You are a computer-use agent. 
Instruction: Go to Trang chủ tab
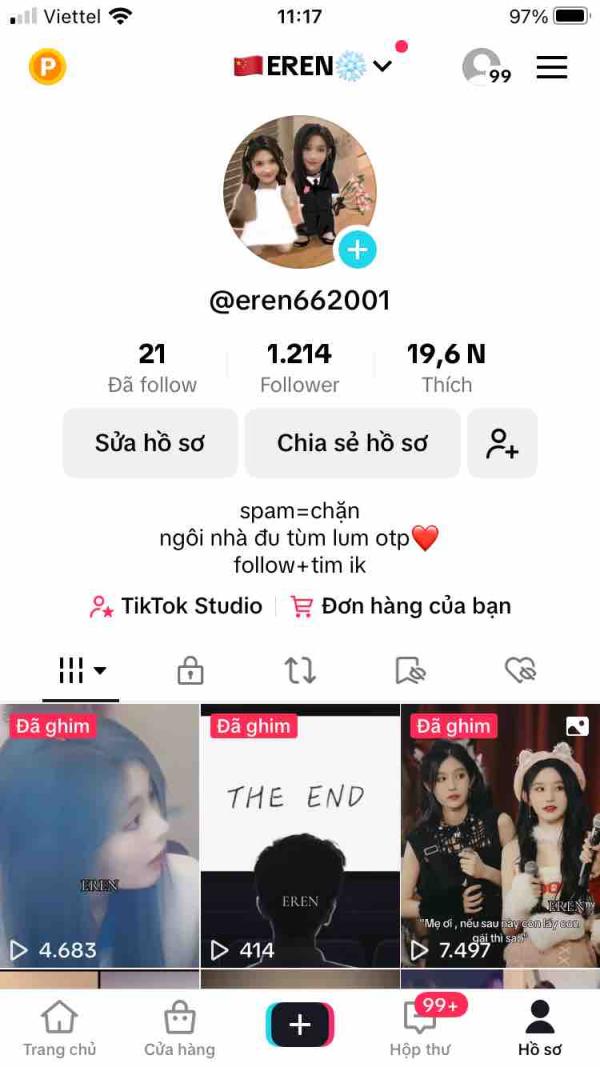[60, 1028]
